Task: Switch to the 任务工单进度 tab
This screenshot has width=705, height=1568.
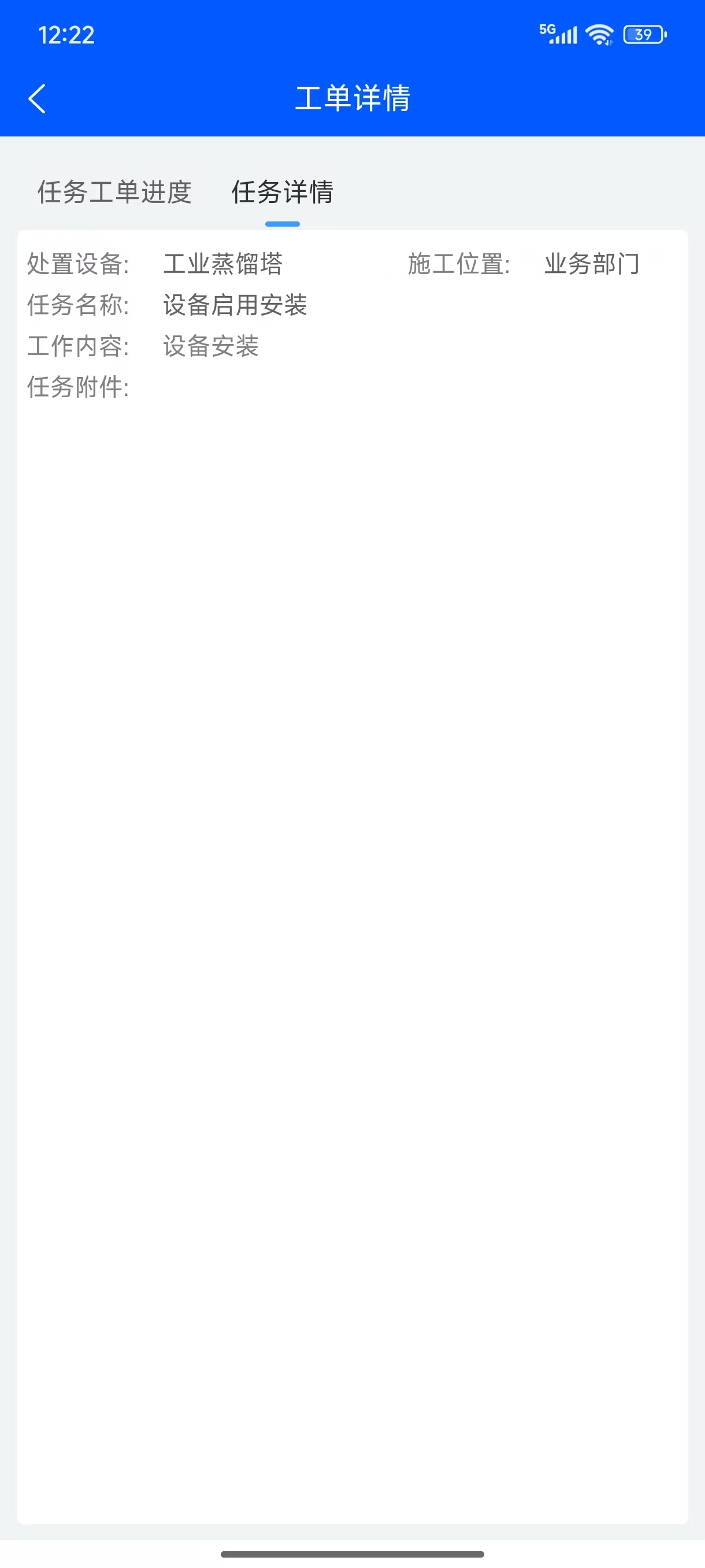Action: pyautogui.click(x=114, y=193)
